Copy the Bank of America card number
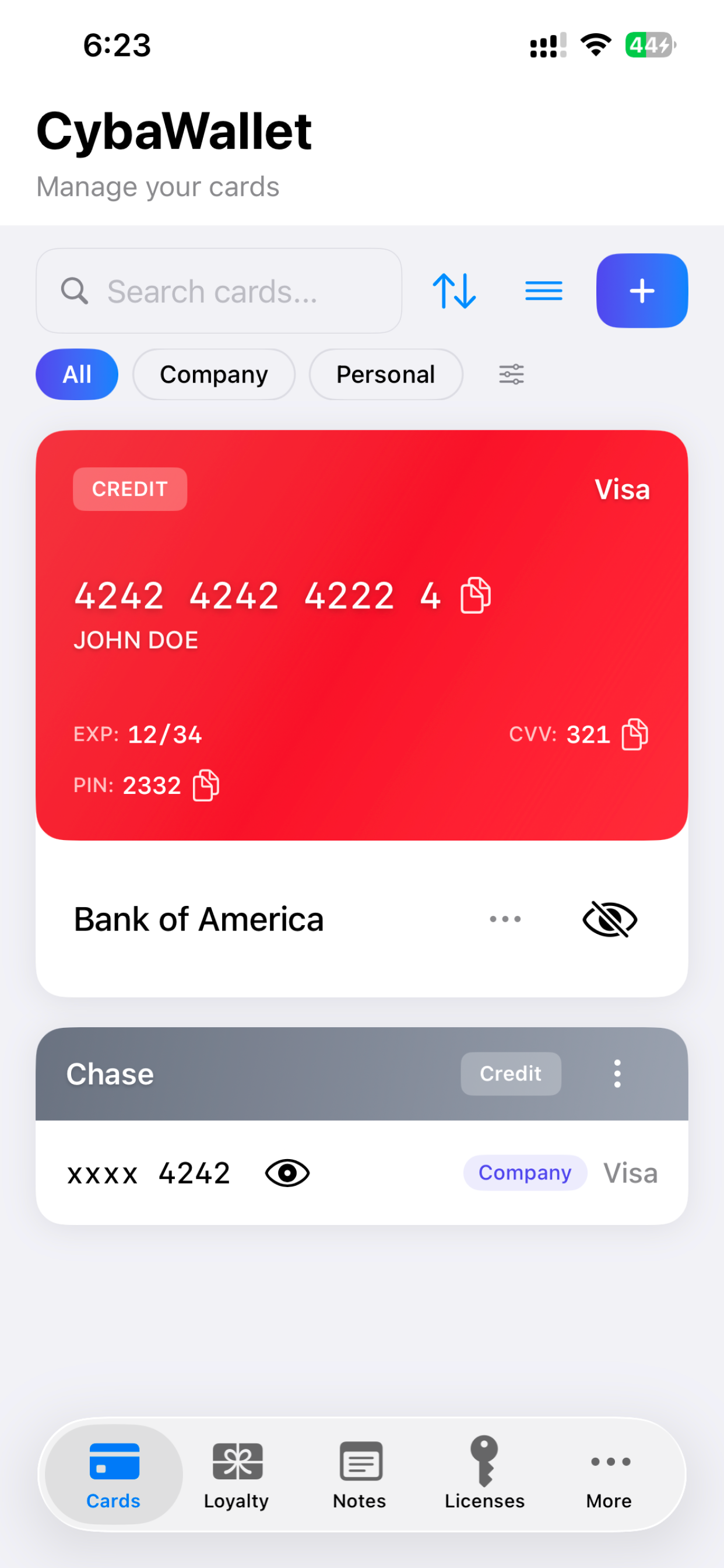724x1568 pixels. pos(476,596)
